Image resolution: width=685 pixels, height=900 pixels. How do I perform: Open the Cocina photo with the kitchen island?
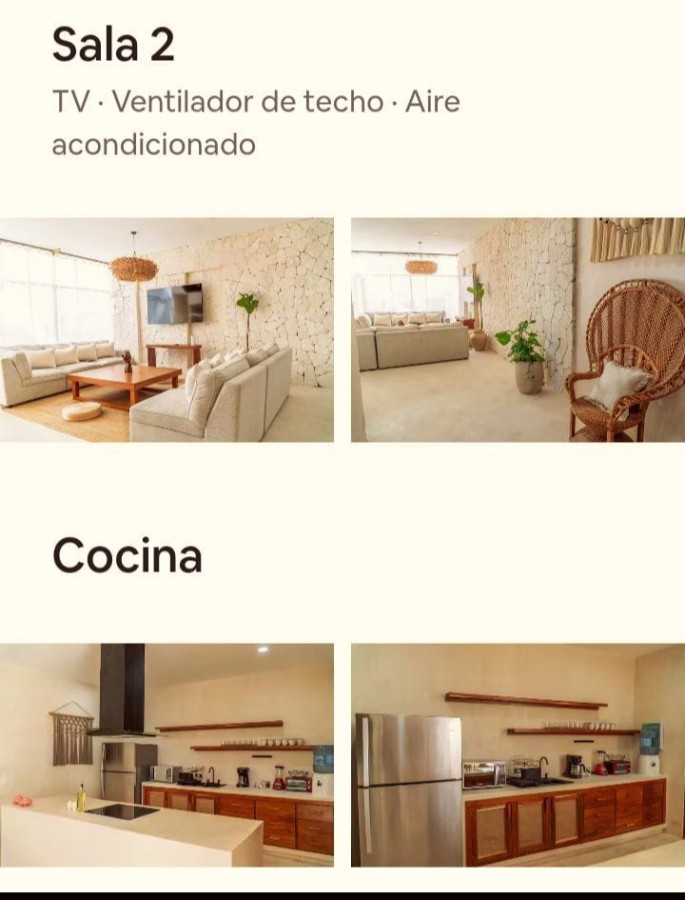166,755
